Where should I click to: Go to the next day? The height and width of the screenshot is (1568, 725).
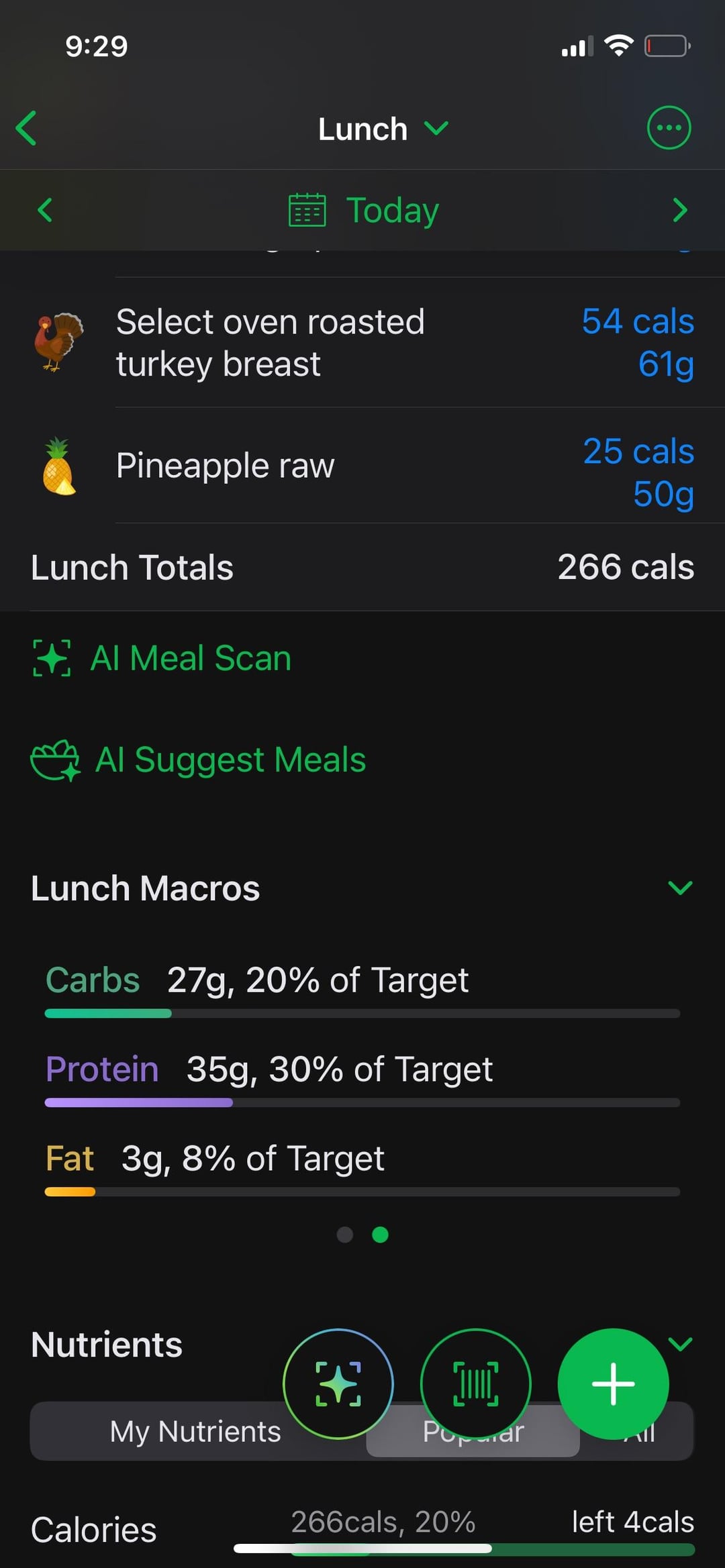679,210
